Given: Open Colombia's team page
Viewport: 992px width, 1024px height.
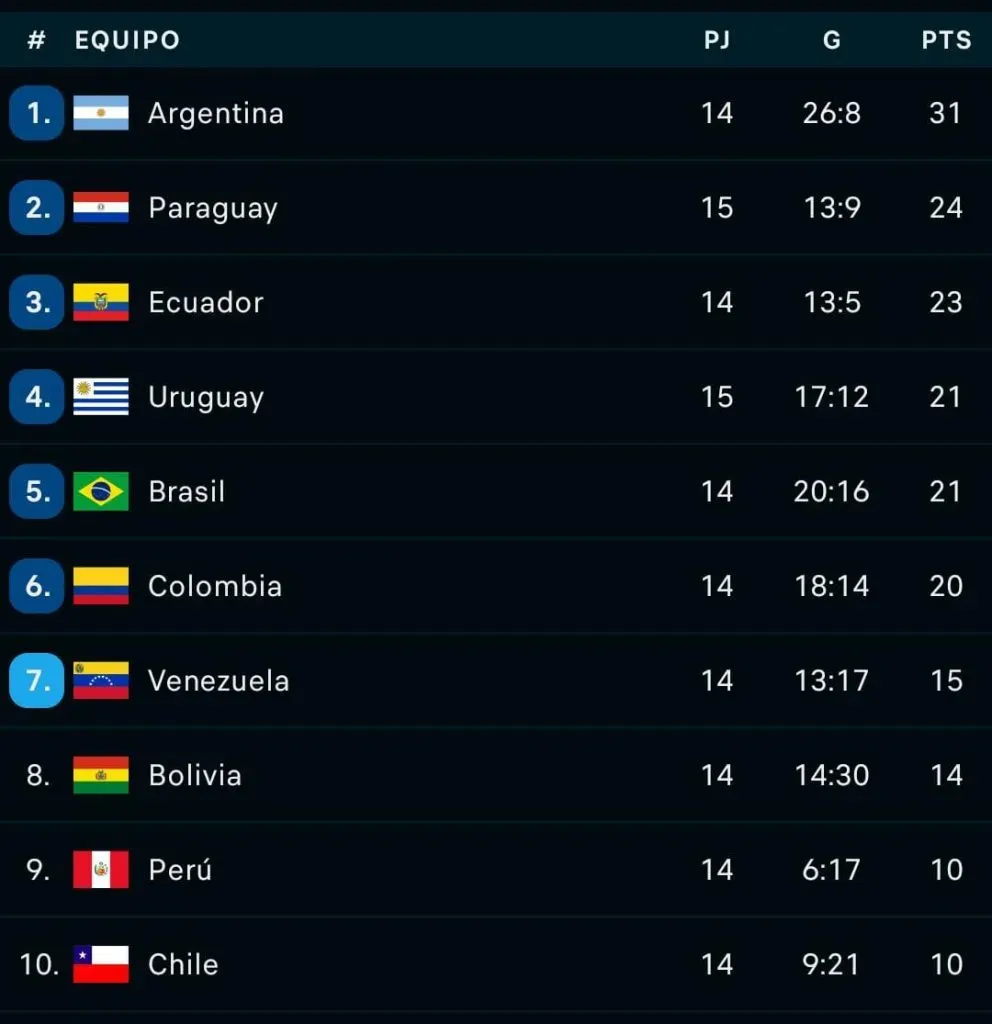Looking at the screenshot, I should coord(214,586).
